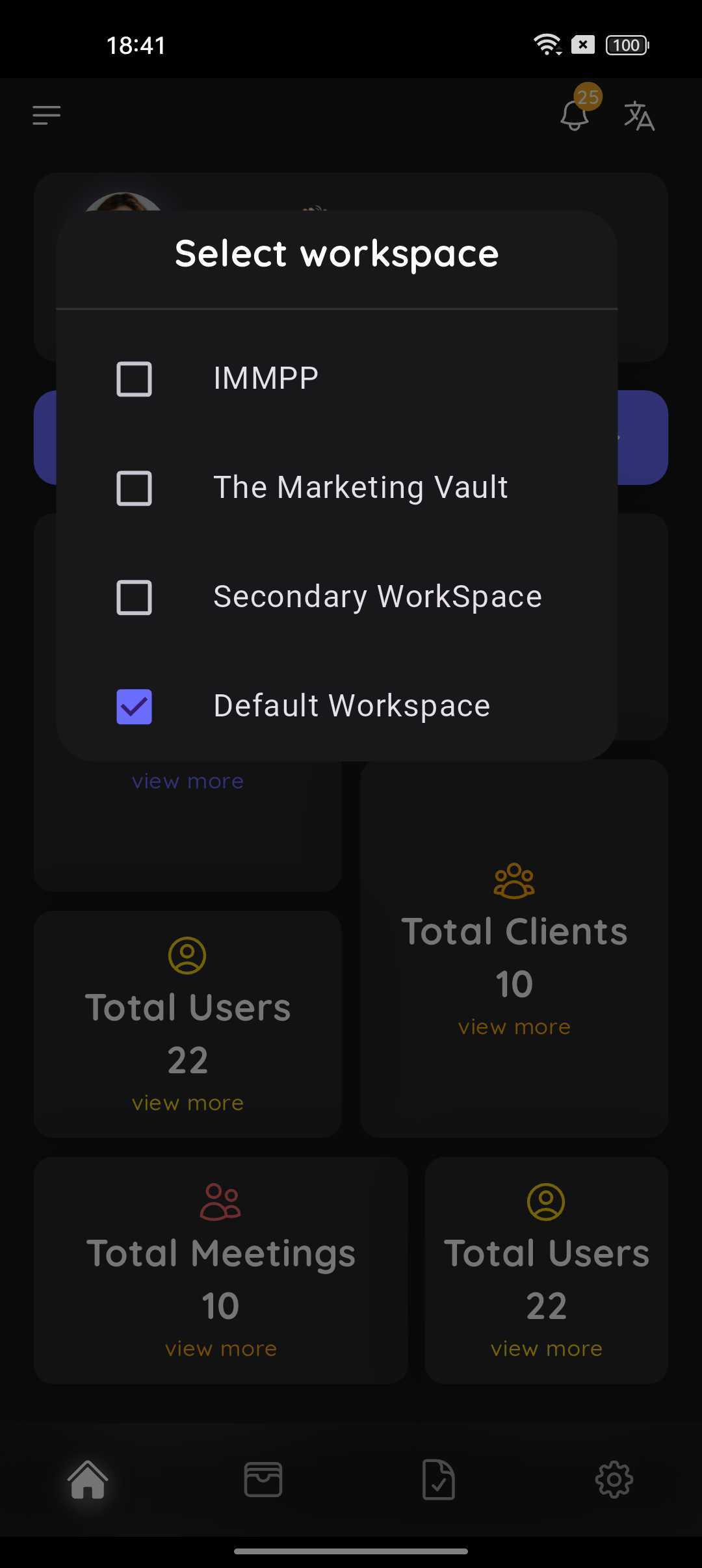Check the IMMPP workspace checkbox

click(133, 379)
